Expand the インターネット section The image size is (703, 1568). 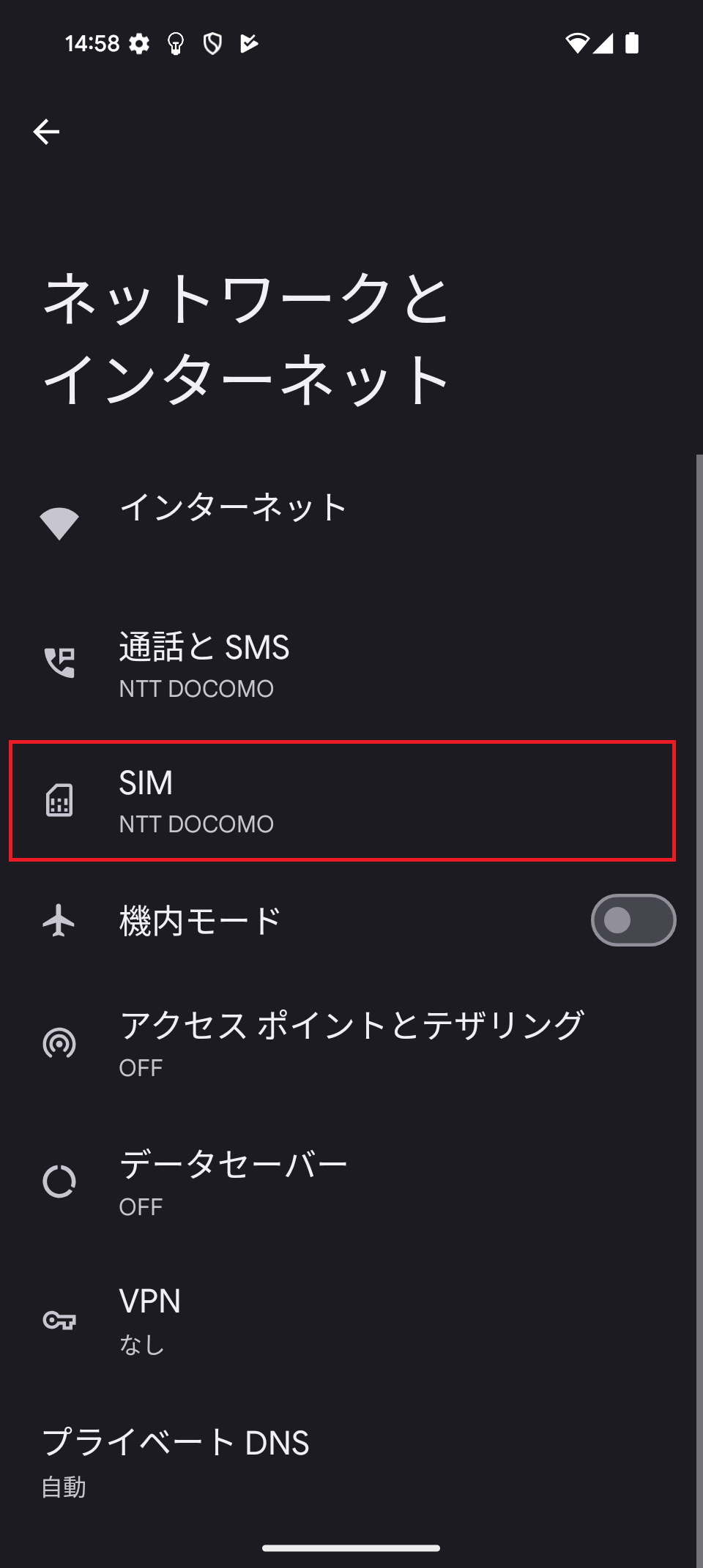pyautogui.click(x=350, y=507)
